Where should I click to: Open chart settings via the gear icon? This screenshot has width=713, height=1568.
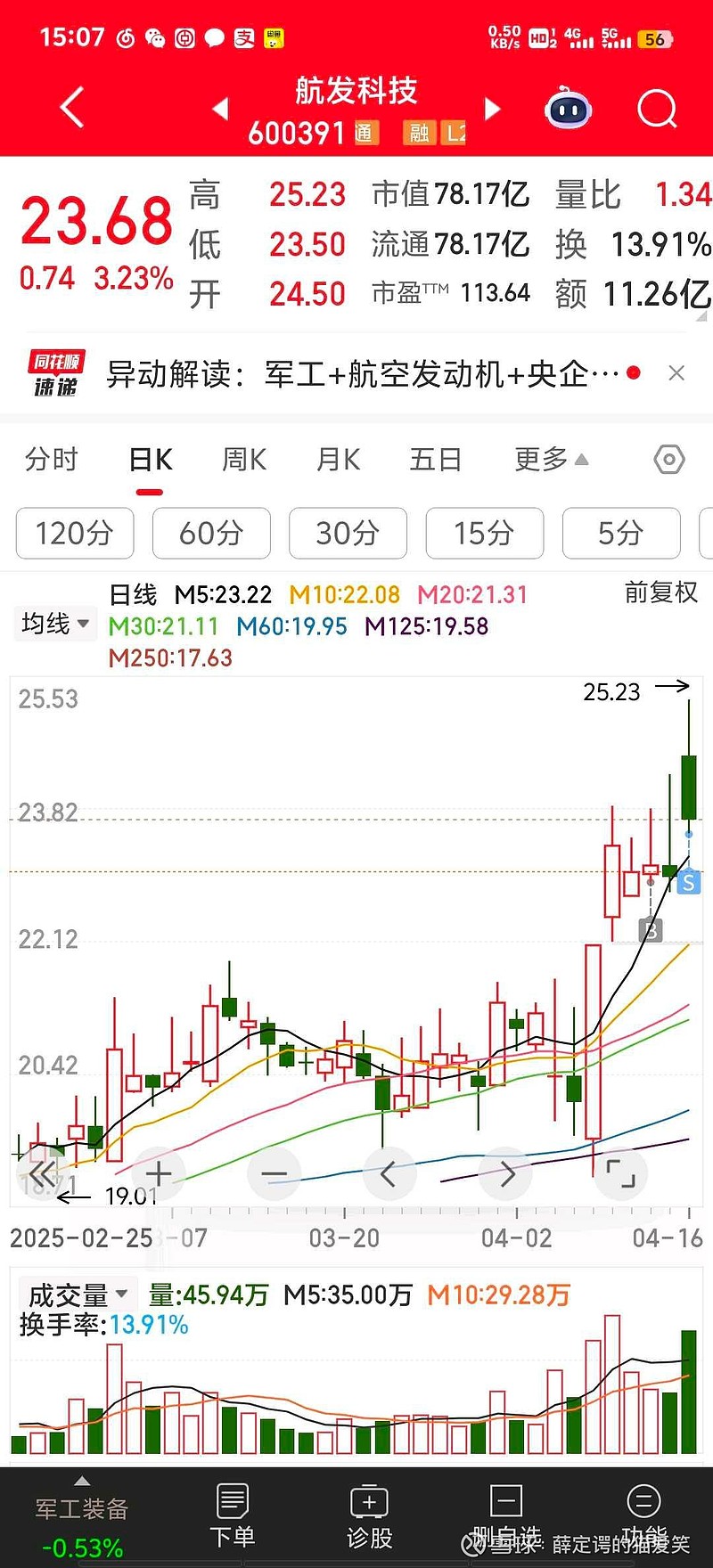(x=667, y=459)
